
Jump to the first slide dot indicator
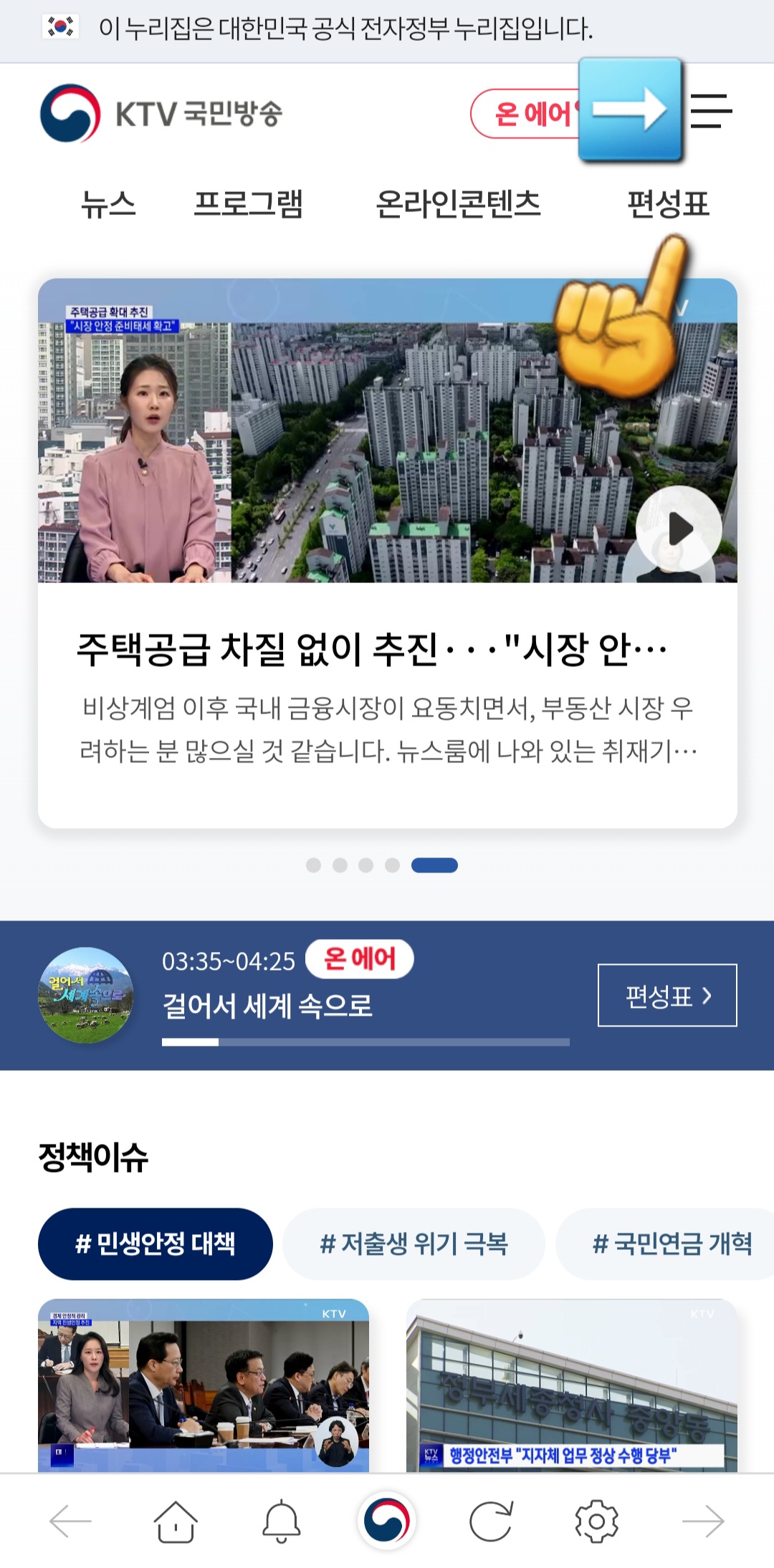click(315, 865)
